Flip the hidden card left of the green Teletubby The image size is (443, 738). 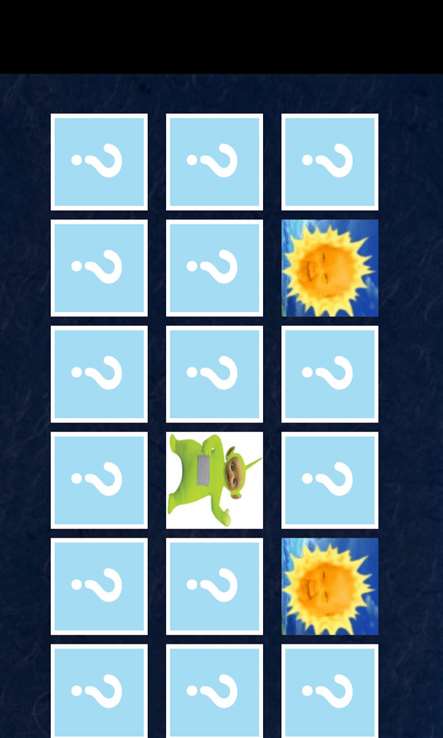(99, 480)
